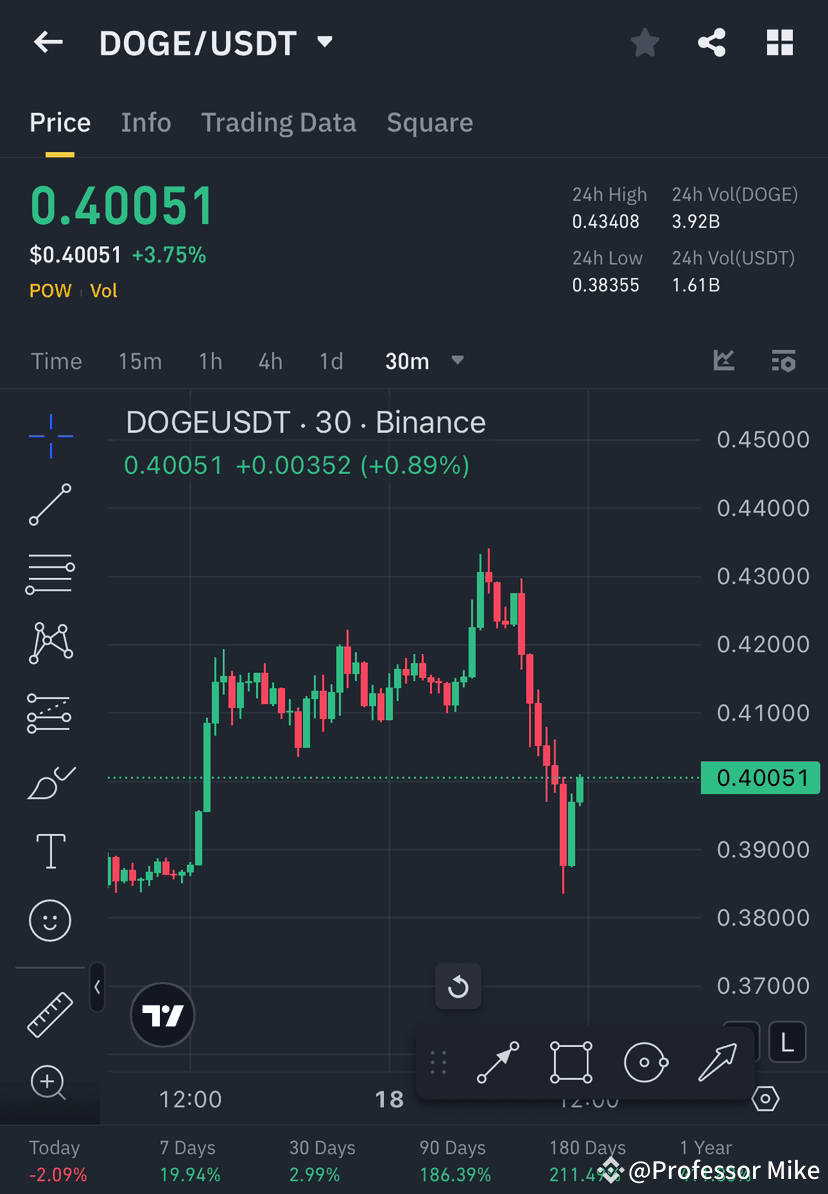Select the measure ruler tool
This screenshot has height=1194, width=828.
pyautogui.click(x=49, y=1013)
